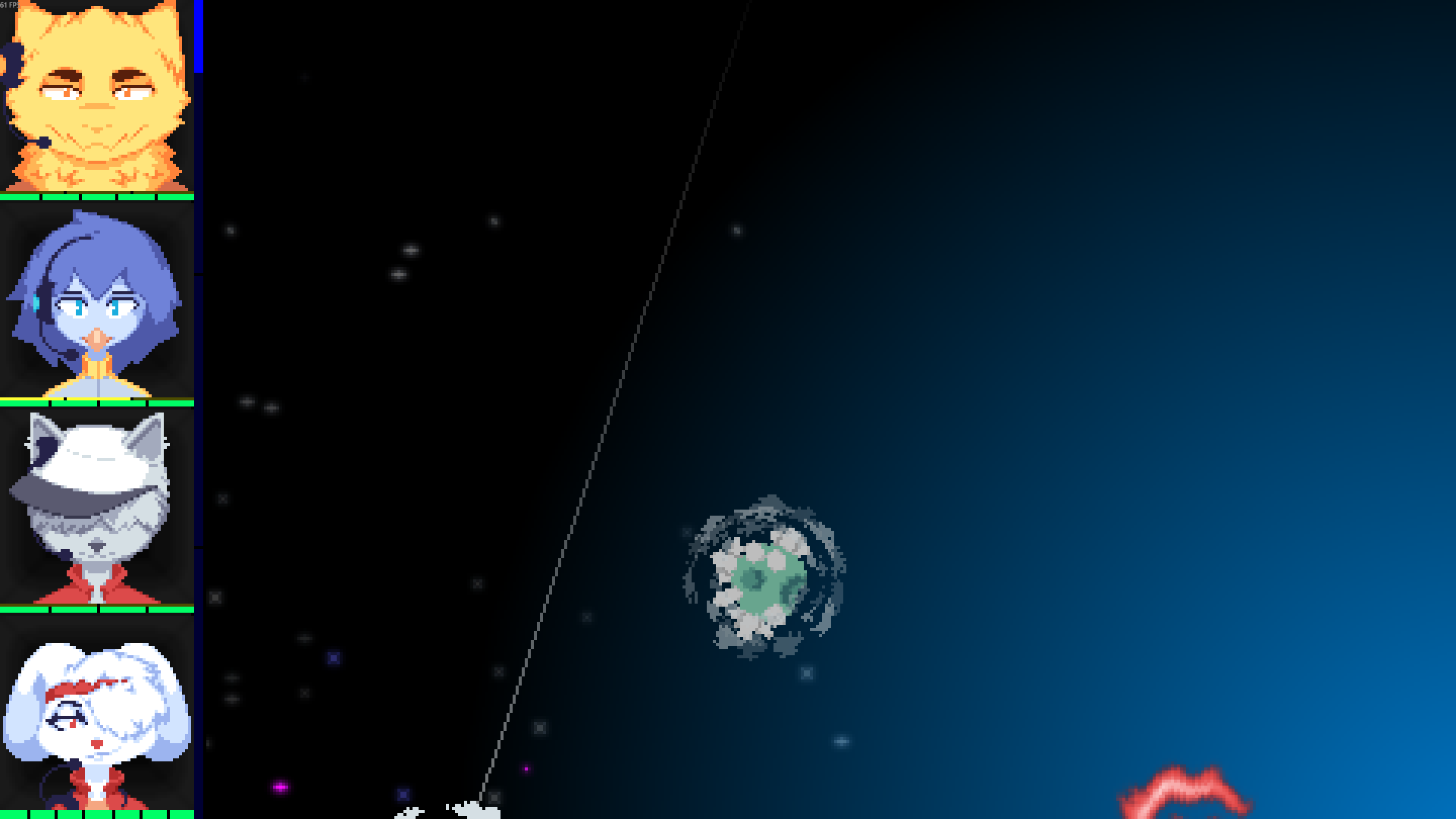Select the blue-haired bird crew portrait
This screenshot has height=819, width=1456.
pos(96,302)
